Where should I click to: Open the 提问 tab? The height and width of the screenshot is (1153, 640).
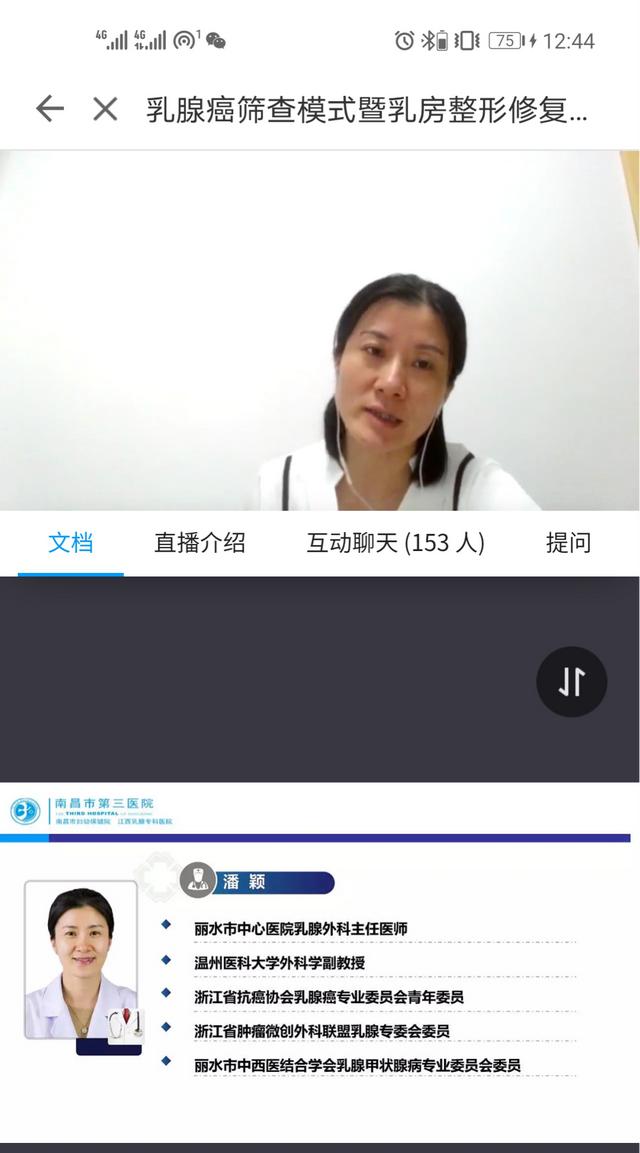[567, 543]
